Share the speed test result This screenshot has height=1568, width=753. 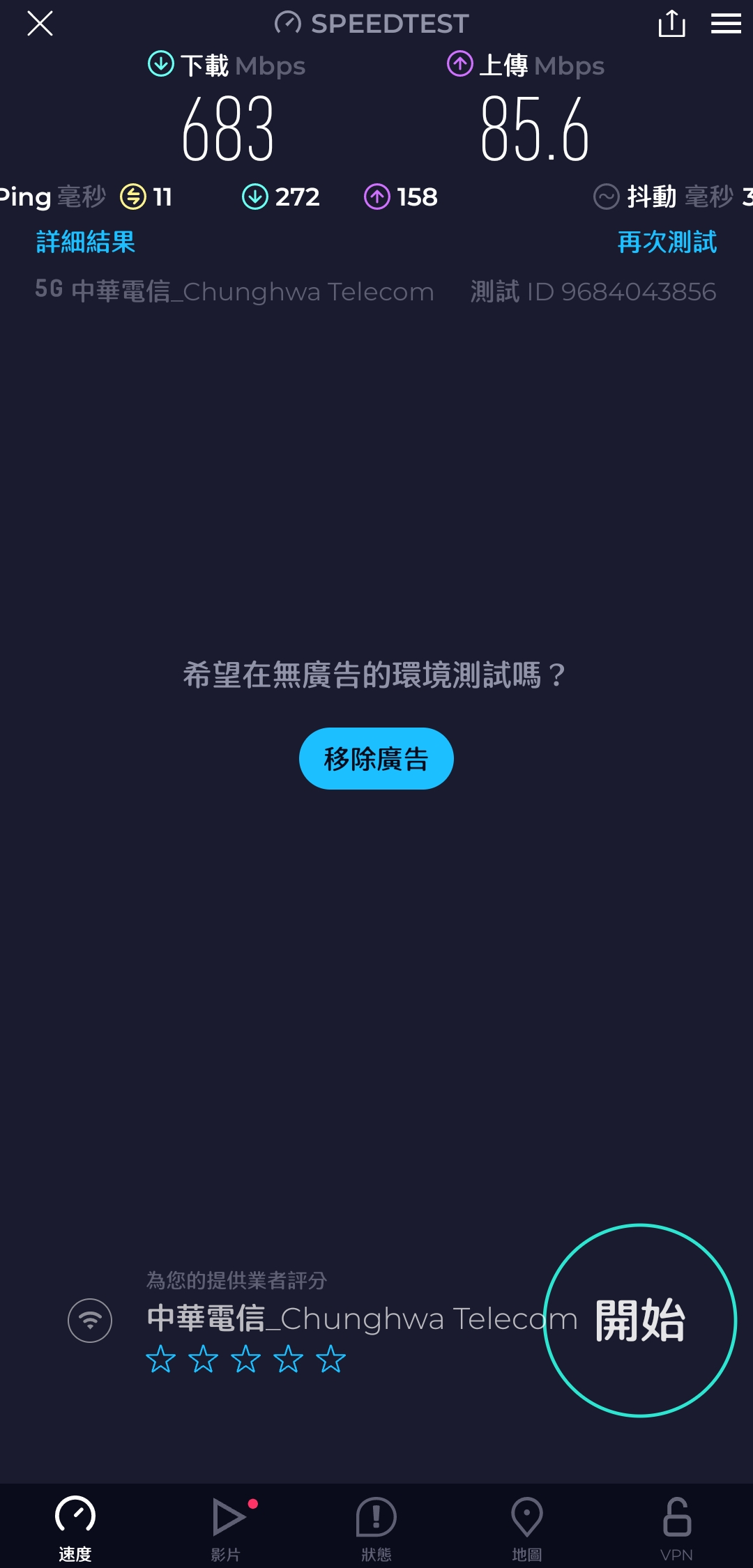pyautogui.click(x=671, y=23)
